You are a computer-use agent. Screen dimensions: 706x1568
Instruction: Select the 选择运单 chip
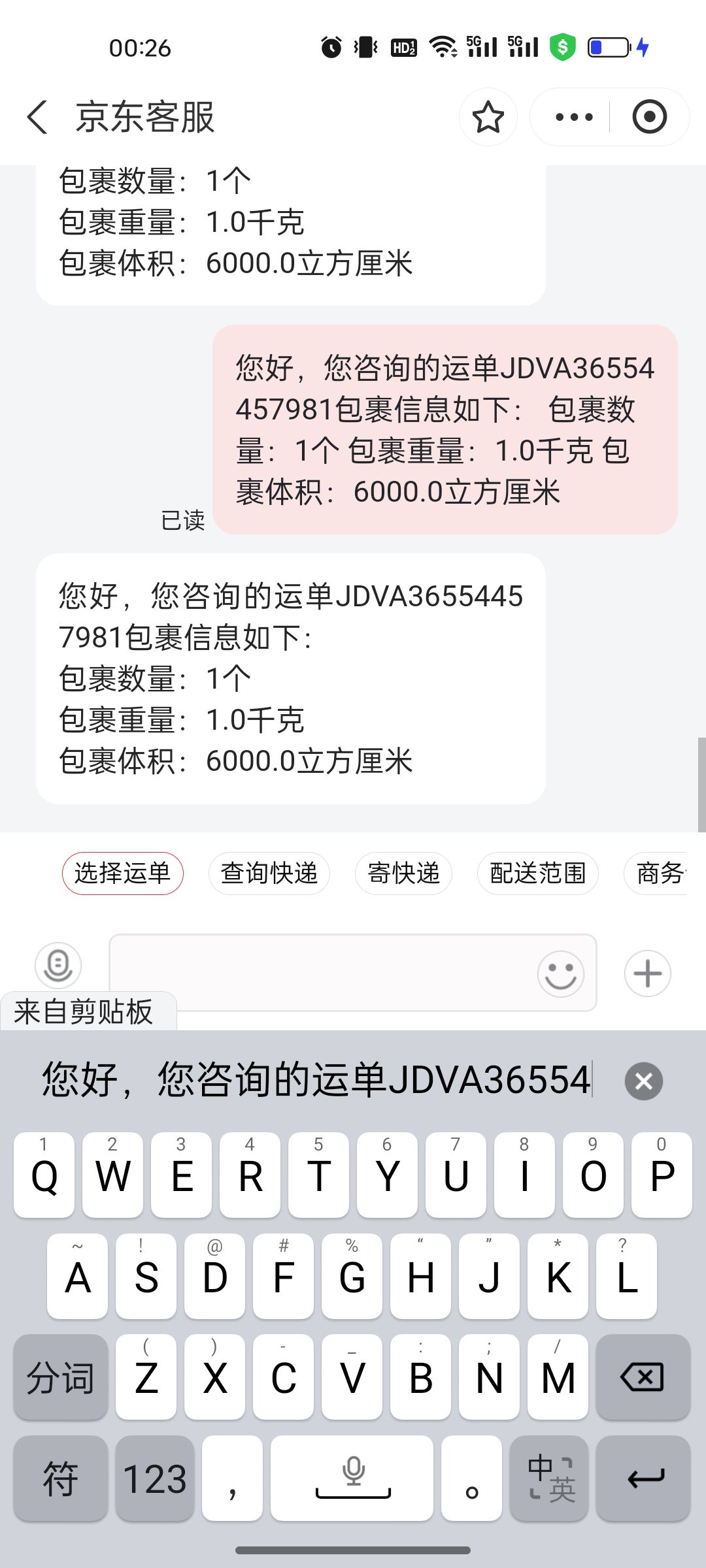click(x=123, y=874)
